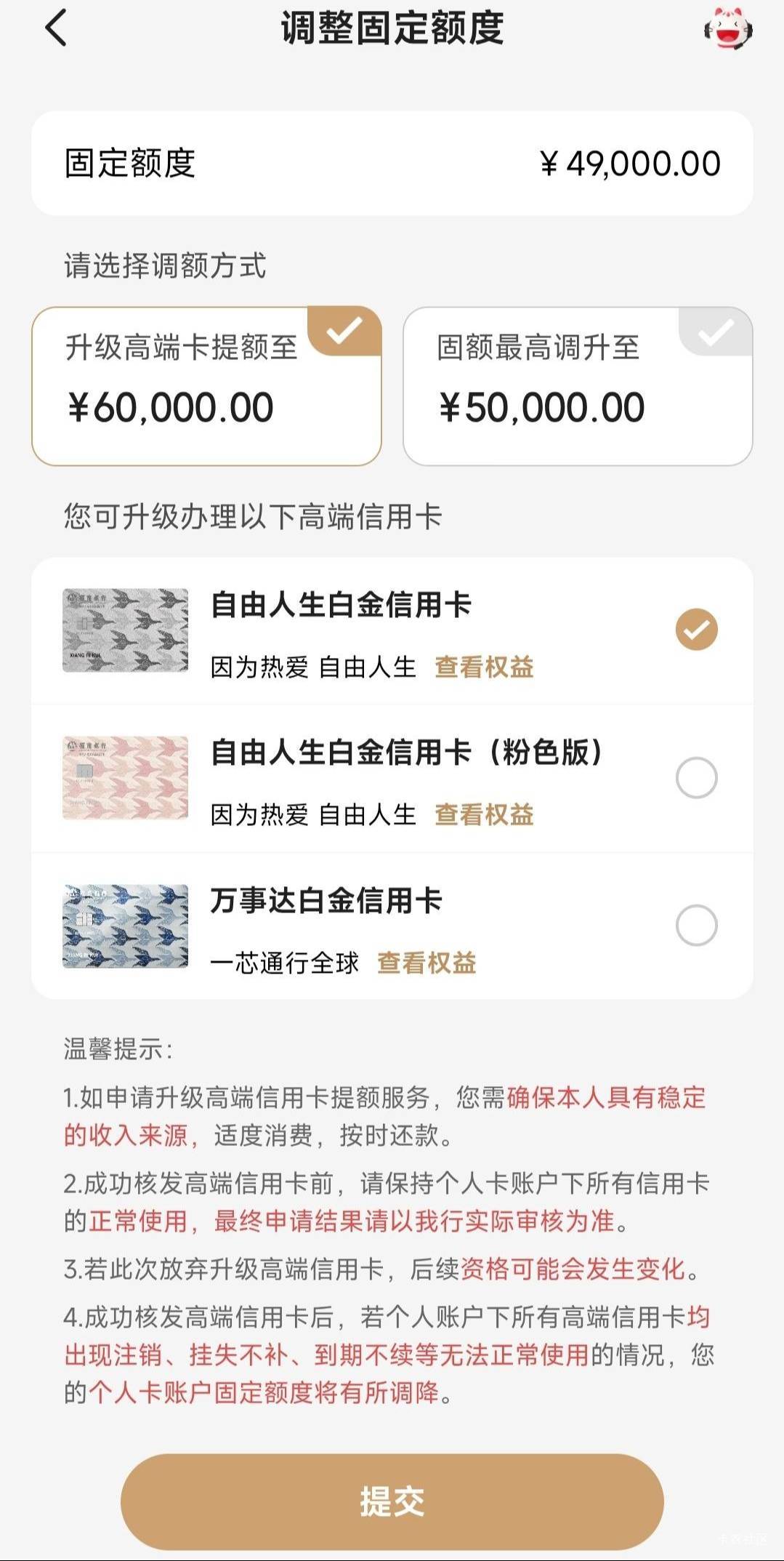Select the 升级高端卡提额至 ¥60,000.00 option
Image resolution: width=784 pixels, height=1561 pixels.
(x=206, y=386)
